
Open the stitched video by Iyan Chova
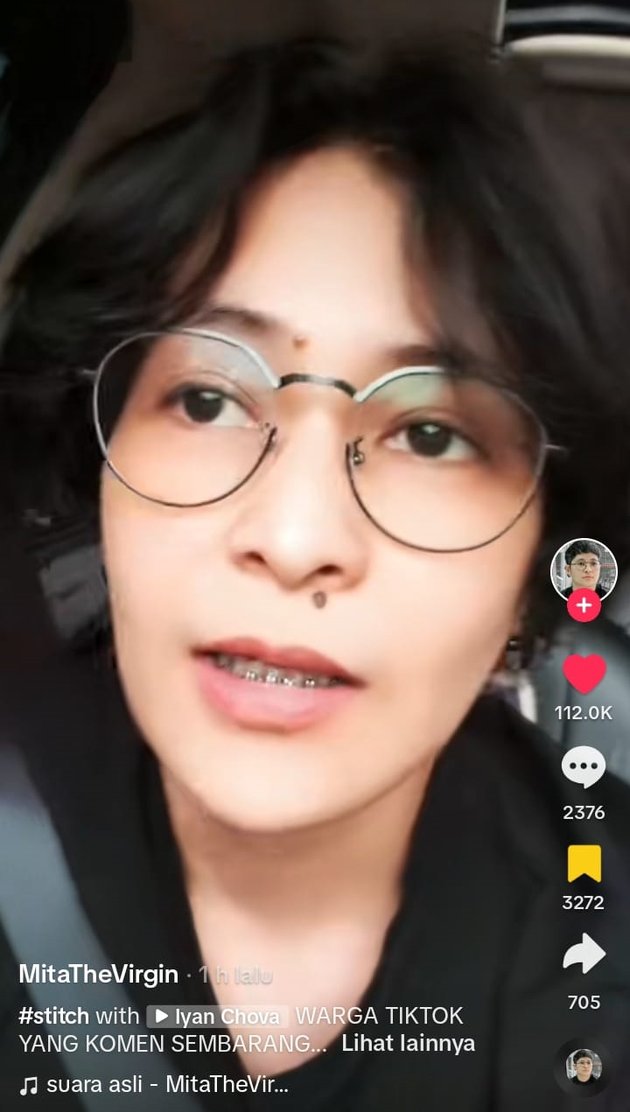pos(218,1016)
